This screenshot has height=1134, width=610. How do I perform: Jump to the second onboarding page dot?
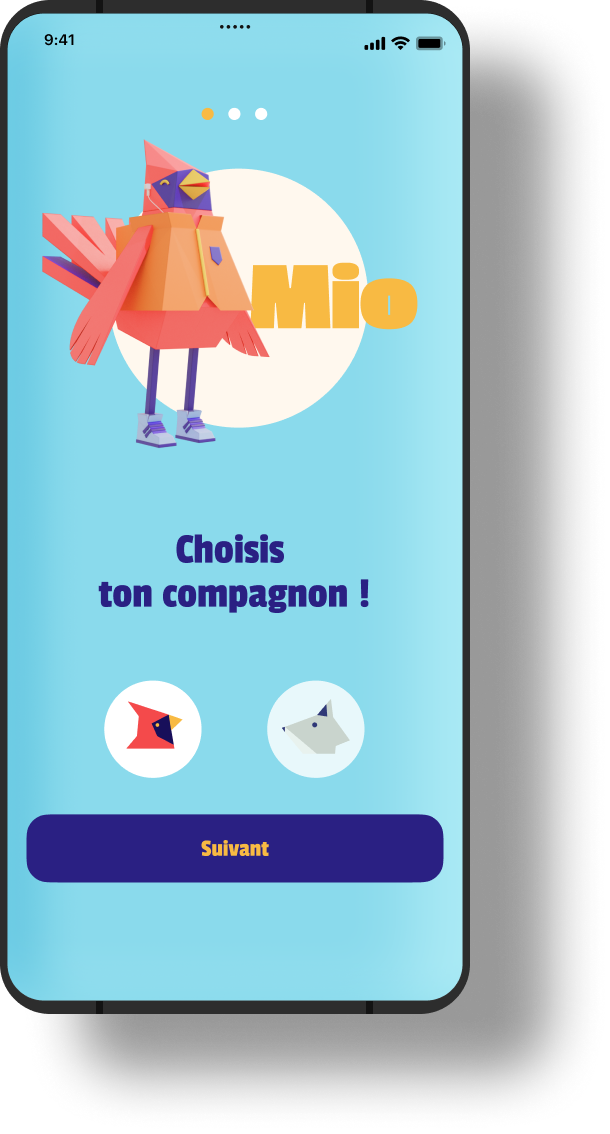coord(234,114)
